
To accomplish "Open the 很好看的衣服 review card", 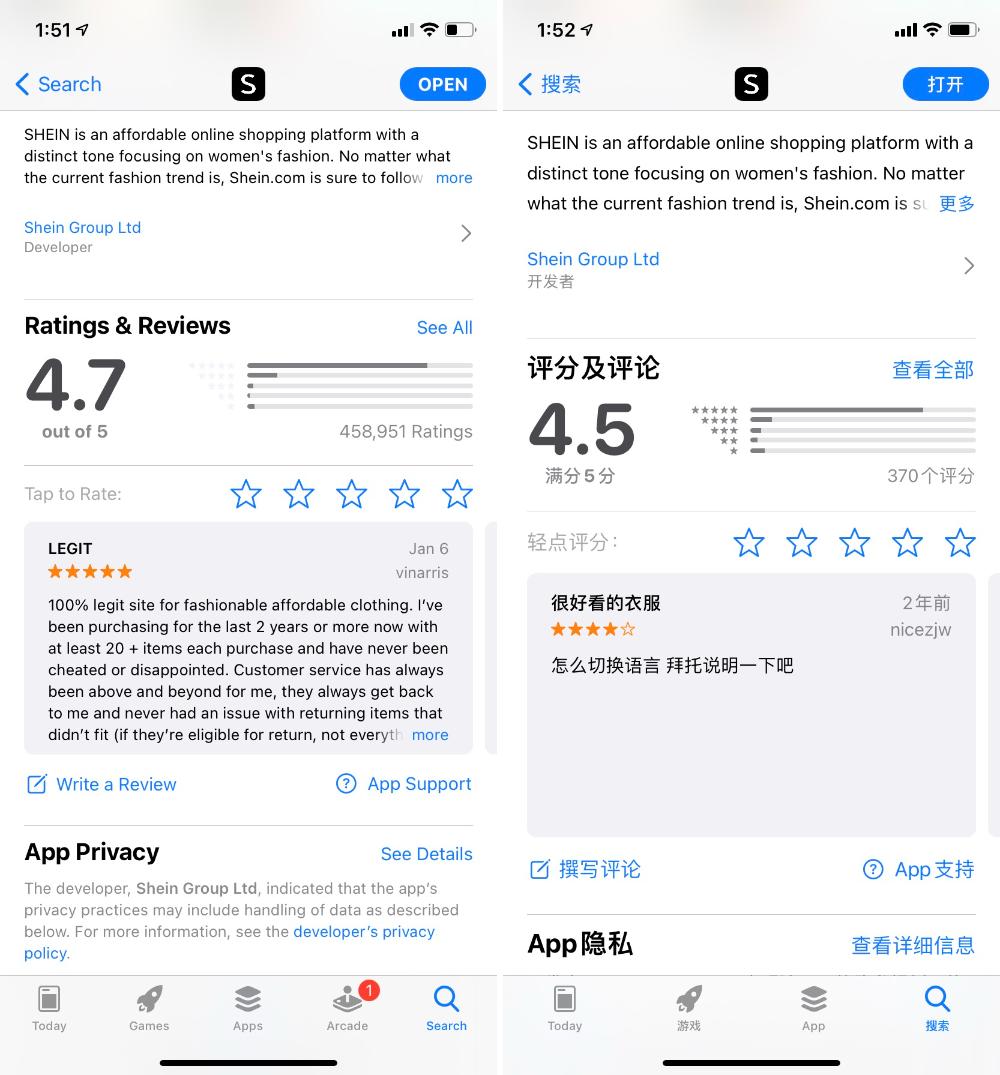I will 750,704.
